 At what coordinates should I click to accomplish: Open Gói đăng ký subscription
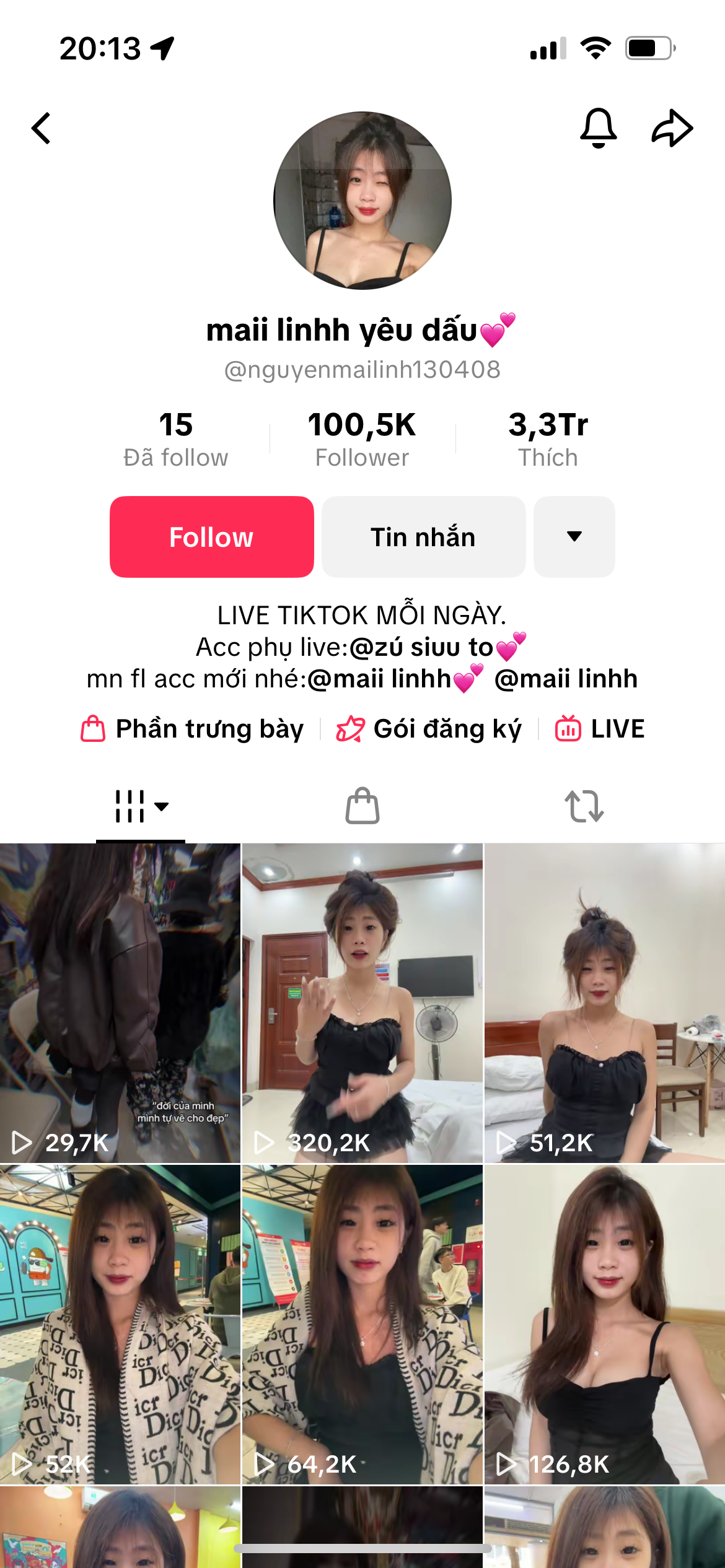429,729
